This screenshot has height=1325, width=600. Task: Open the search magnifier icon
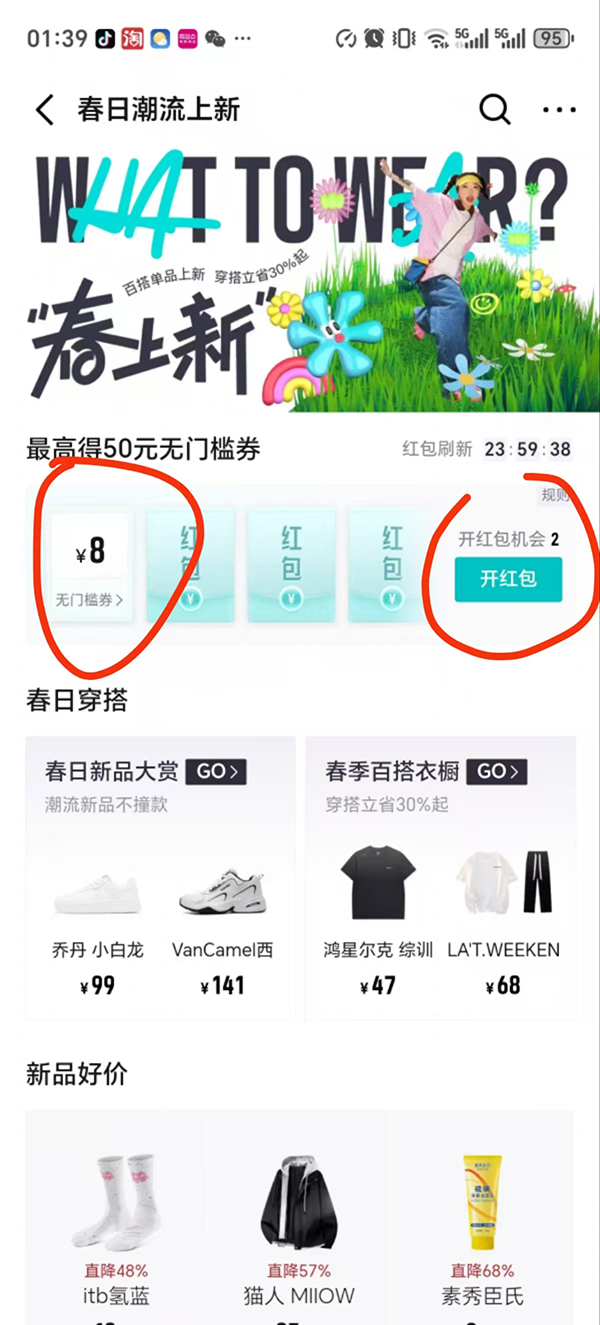pos(494,109)
